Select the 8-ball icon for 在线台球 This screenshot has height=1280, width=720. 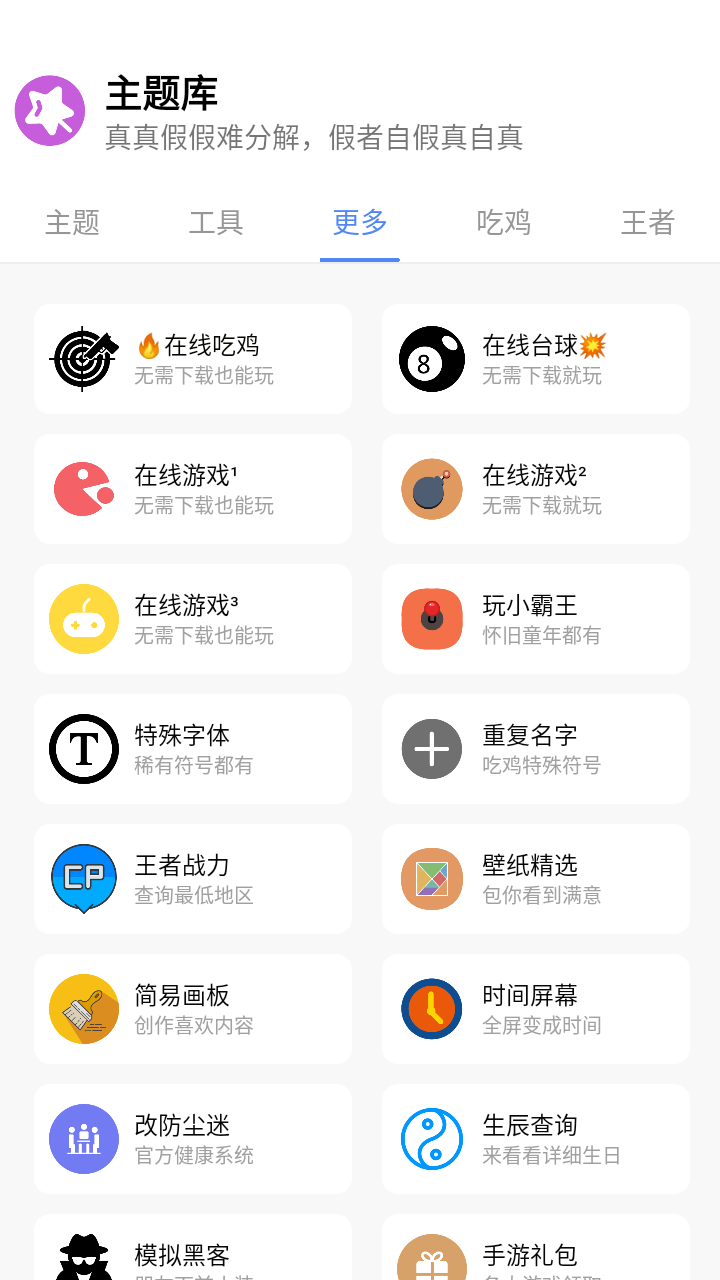tap(432, 359)
